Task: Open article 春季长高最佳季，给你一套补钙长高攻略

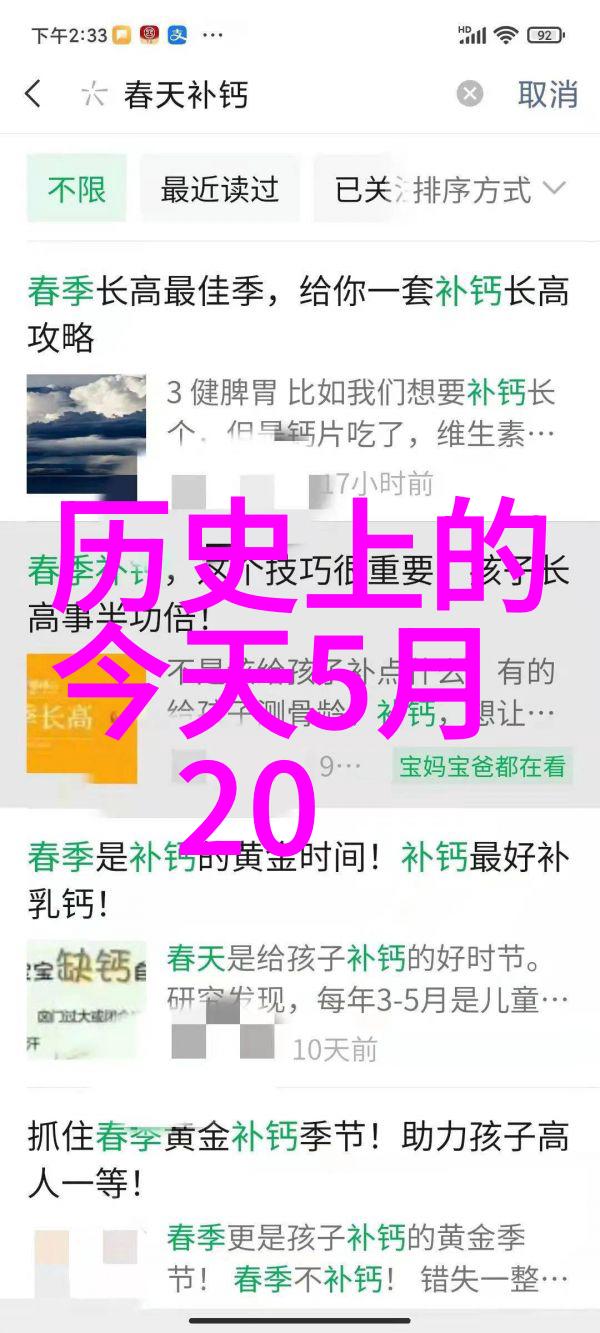Action: point(298,314)
